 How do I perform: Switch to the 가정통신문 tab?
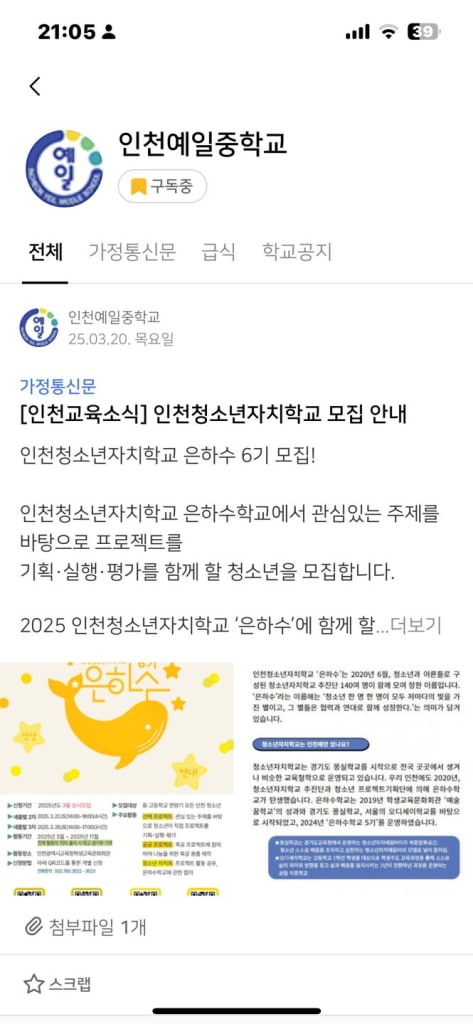pos(132,251)
